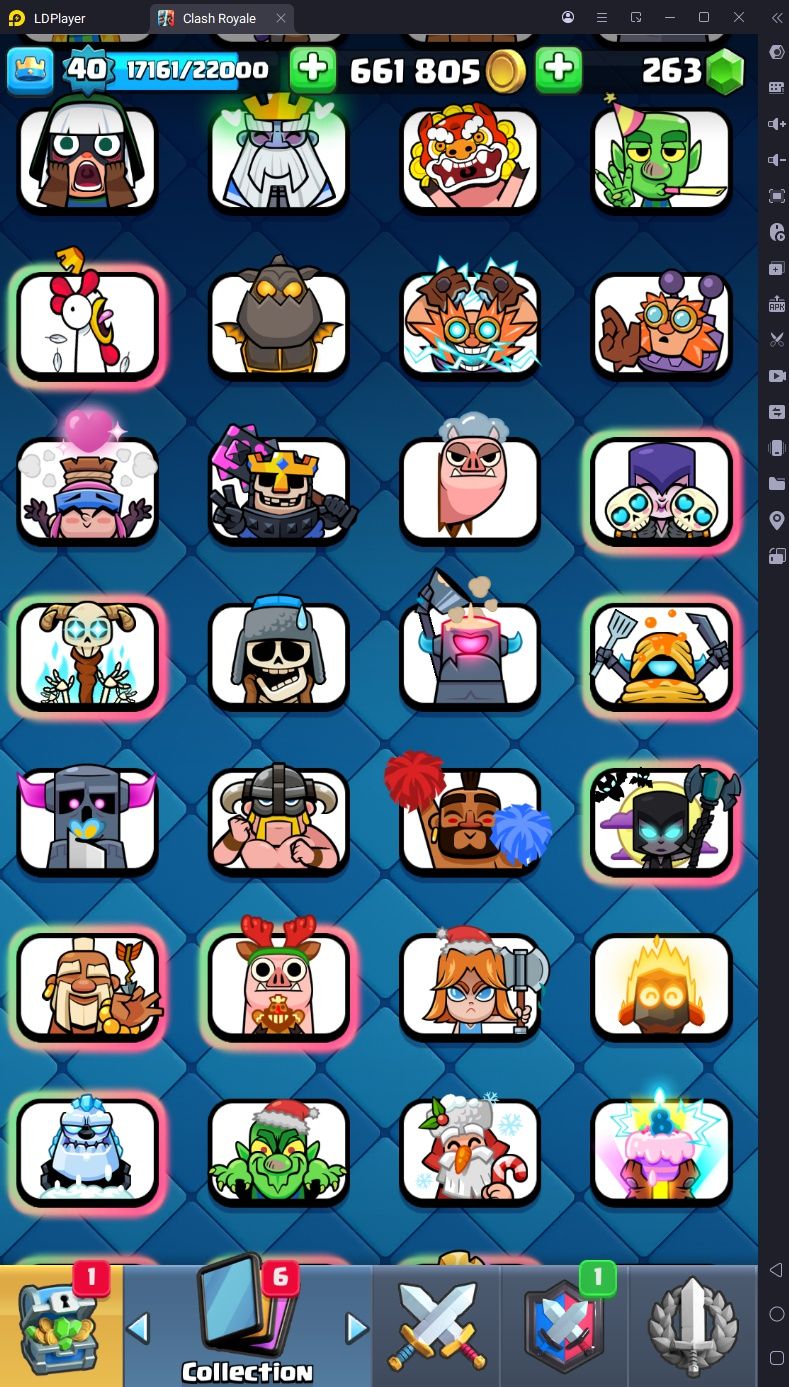Select the white chicken emote
This screenshot has height=1387, width=789.
pos(88,325)
